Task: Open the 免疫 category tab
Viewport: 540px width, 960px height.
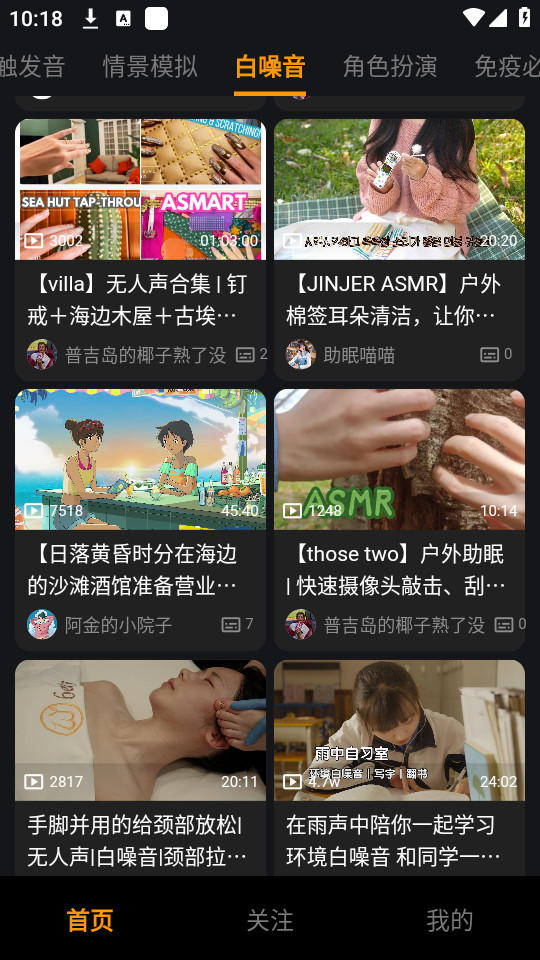Action: click(507, 66)
